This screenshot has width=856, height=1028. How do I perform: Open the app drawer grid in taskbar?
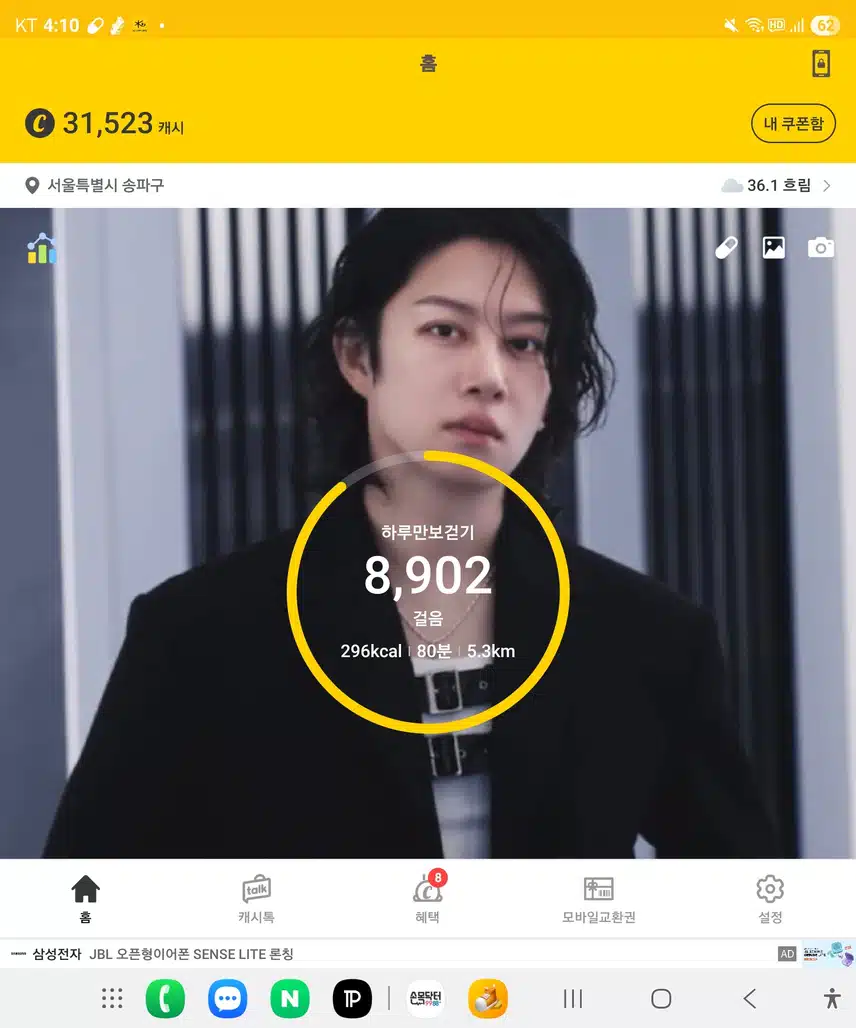[x=112, y=998]
